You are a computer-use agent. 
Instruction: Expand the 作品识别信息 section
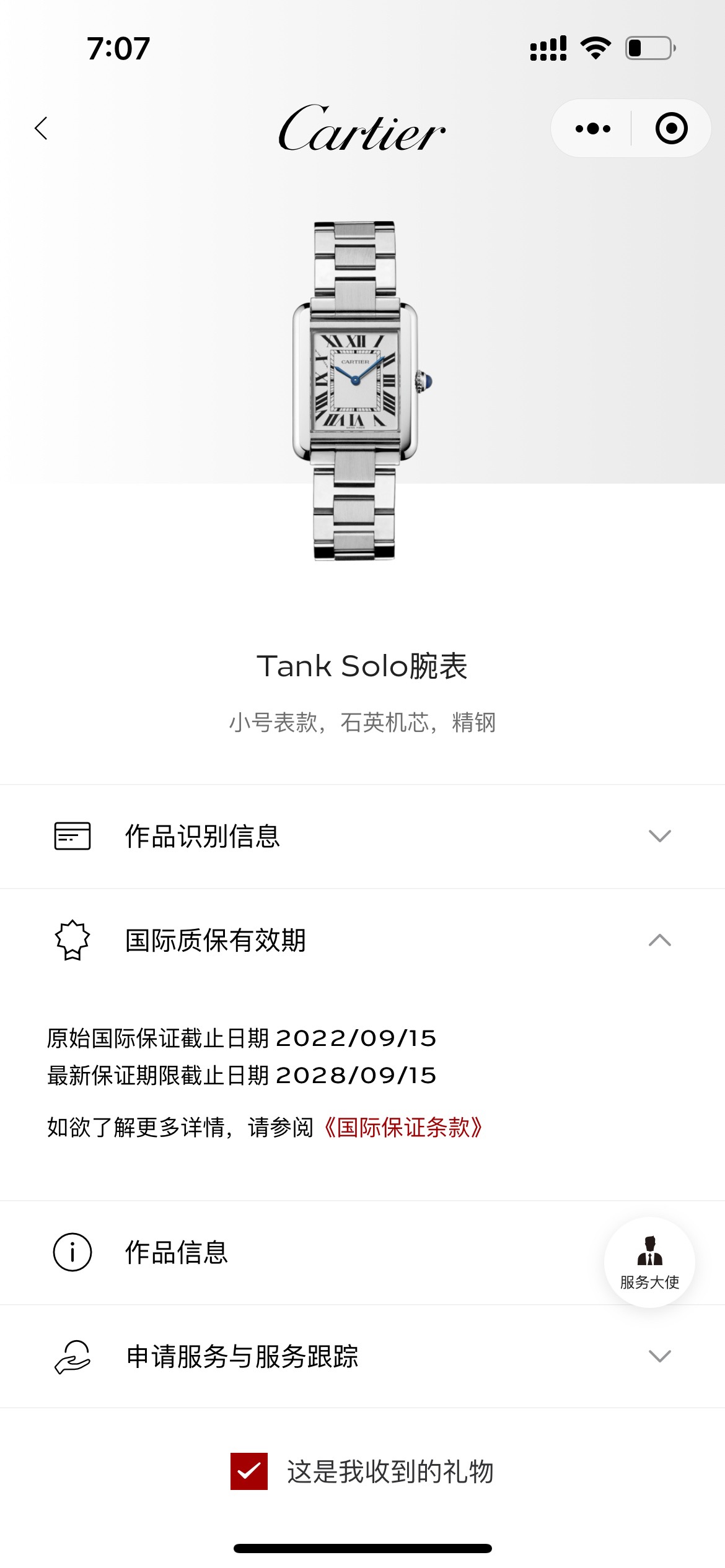coord(659,836)
